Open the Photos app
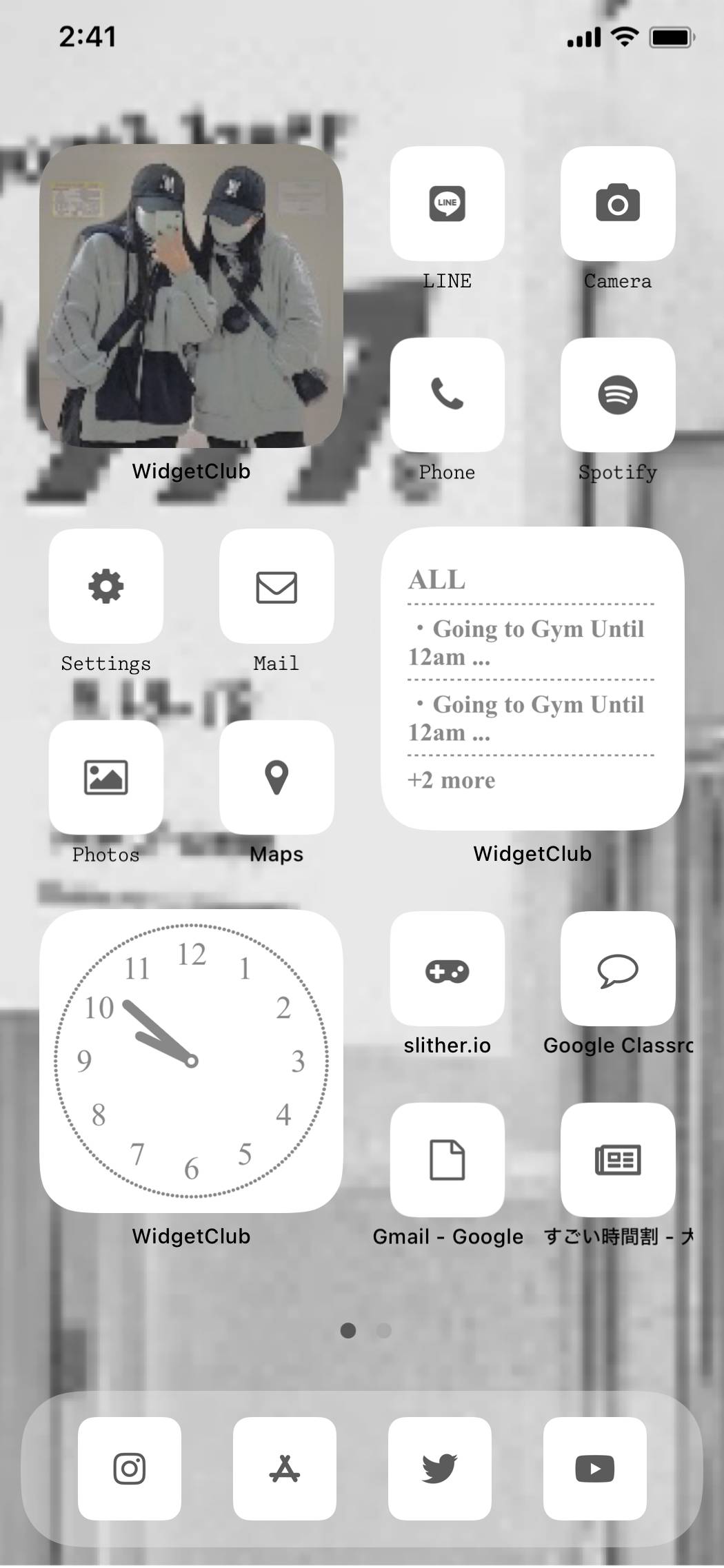Screen dimensions: 724x1568 coord(106,777)
